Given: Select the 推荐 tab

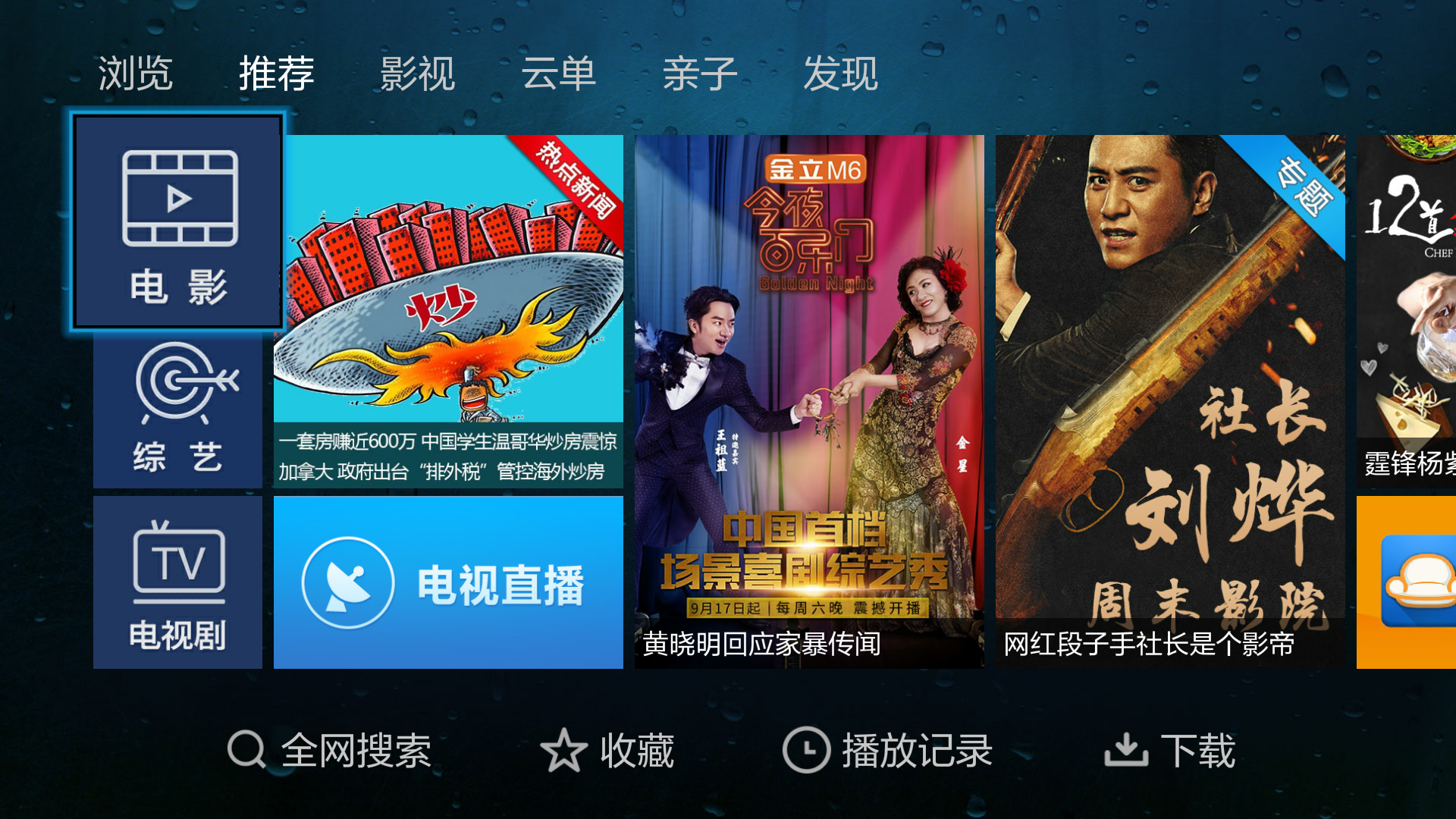Looking at the screenshot, I should [x=276, y=74].
